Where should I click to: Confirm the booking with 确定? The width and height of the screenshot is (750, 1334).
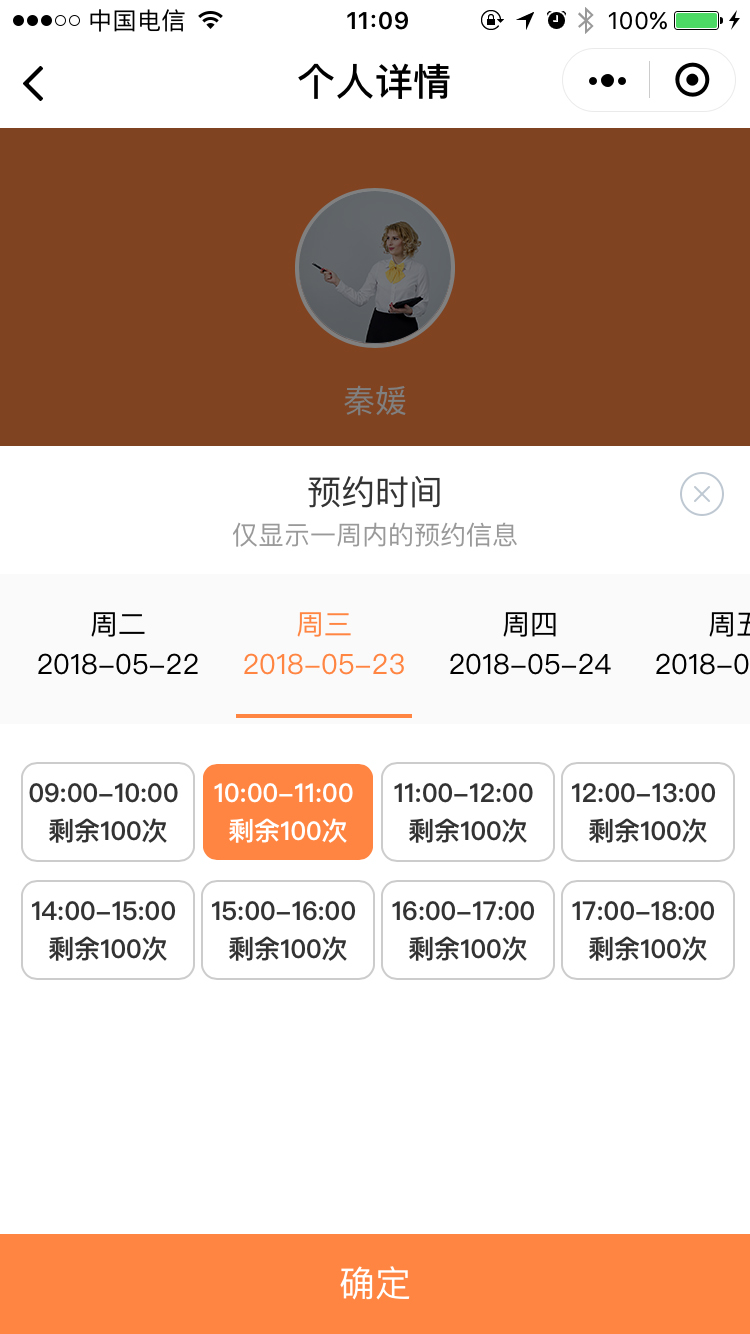[375, 1284]
